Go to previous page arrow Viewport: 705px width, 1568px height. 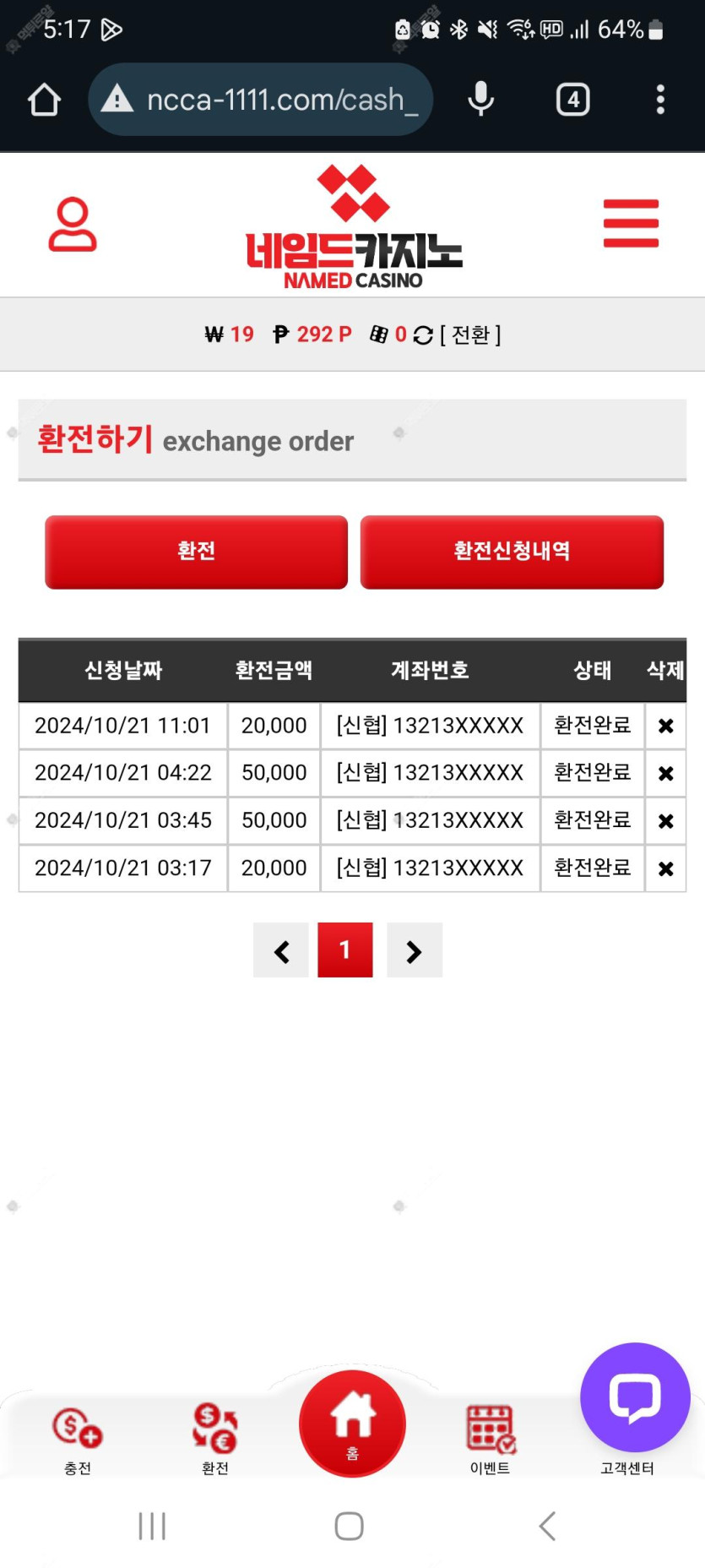281,950
